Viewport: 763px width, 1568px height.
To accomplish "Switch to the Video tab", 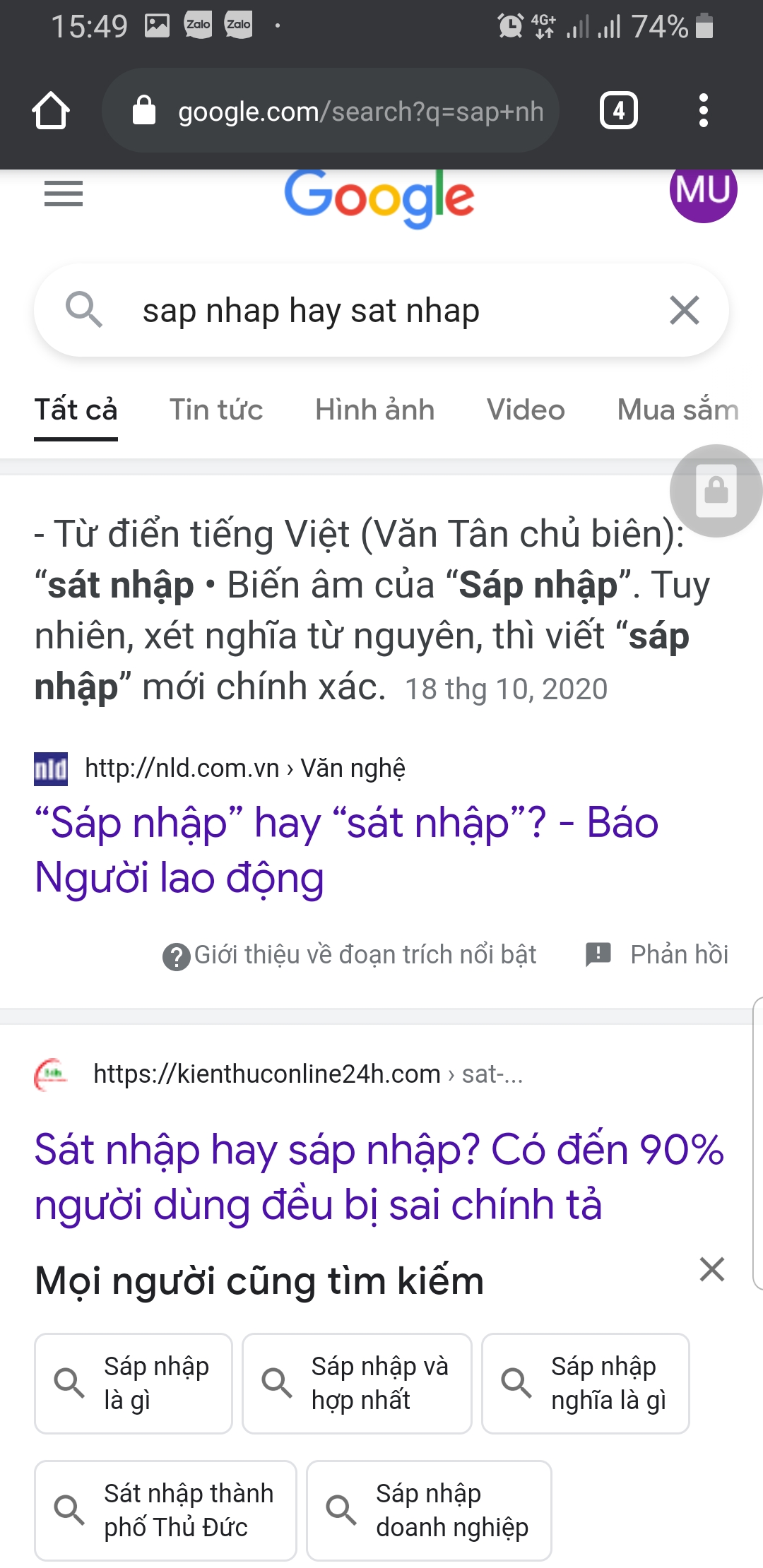I will (x=525, y=410).
